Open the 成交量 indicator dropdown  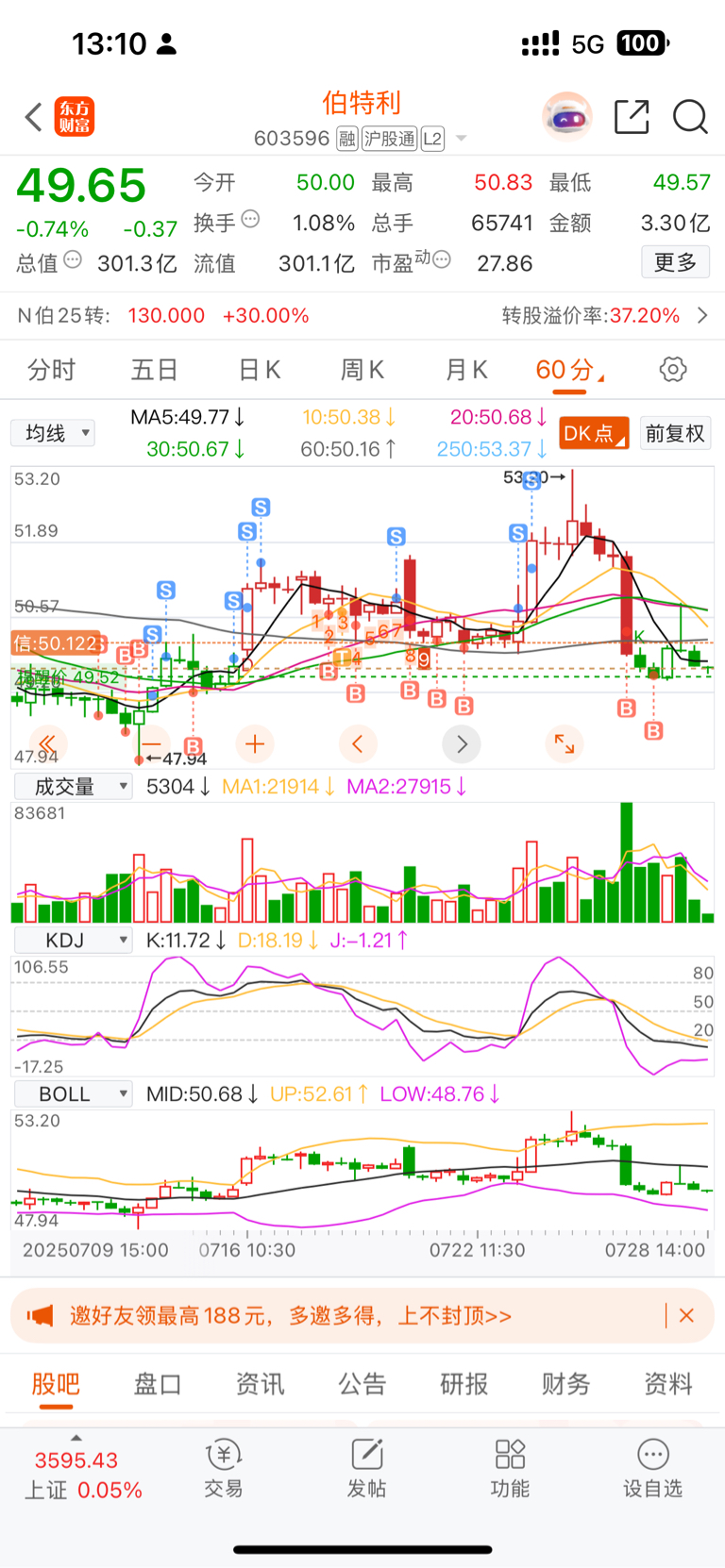[x=73, y=786]
